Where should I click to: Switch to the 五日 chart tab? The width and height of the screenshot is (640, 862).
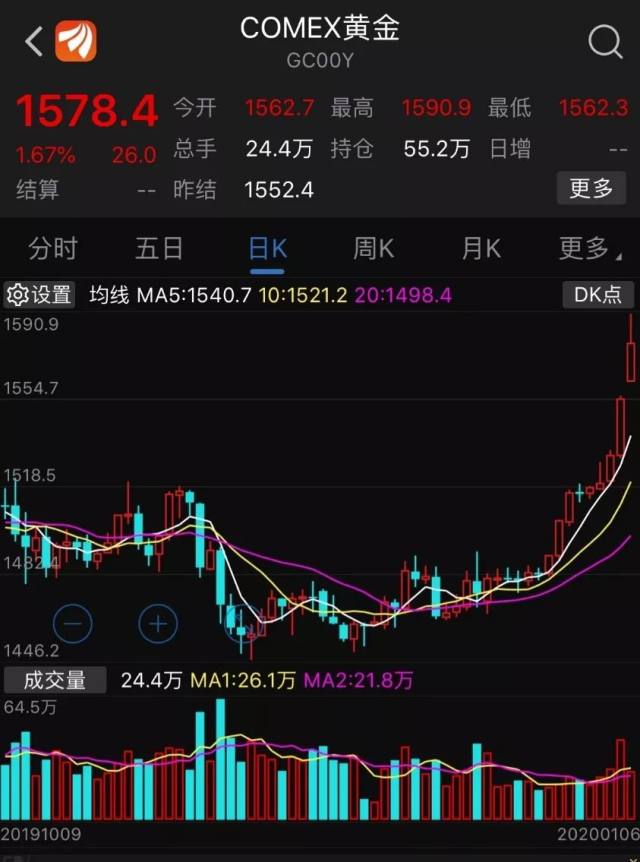[x=159, y=248]
